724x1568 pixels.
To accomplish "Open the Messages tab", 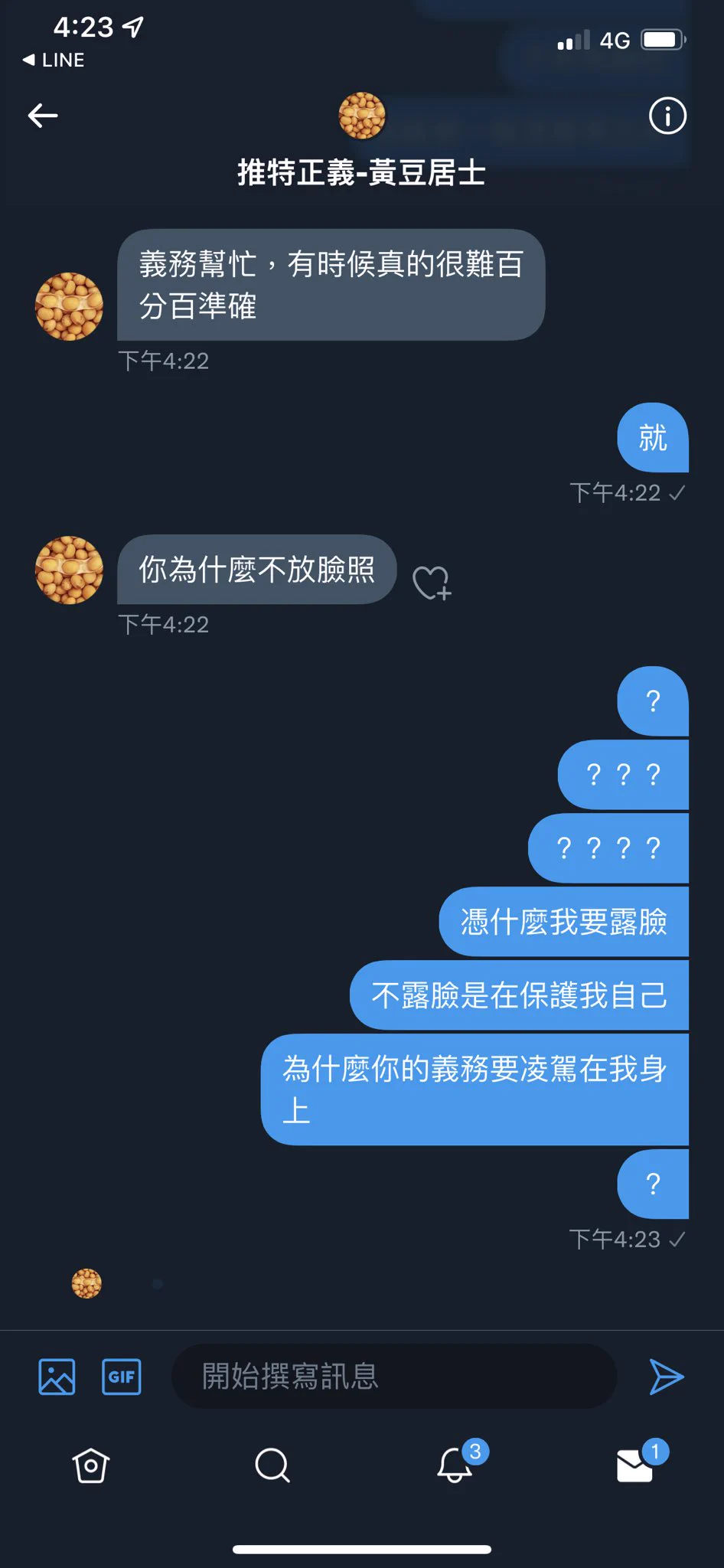I will point(635,1464).
